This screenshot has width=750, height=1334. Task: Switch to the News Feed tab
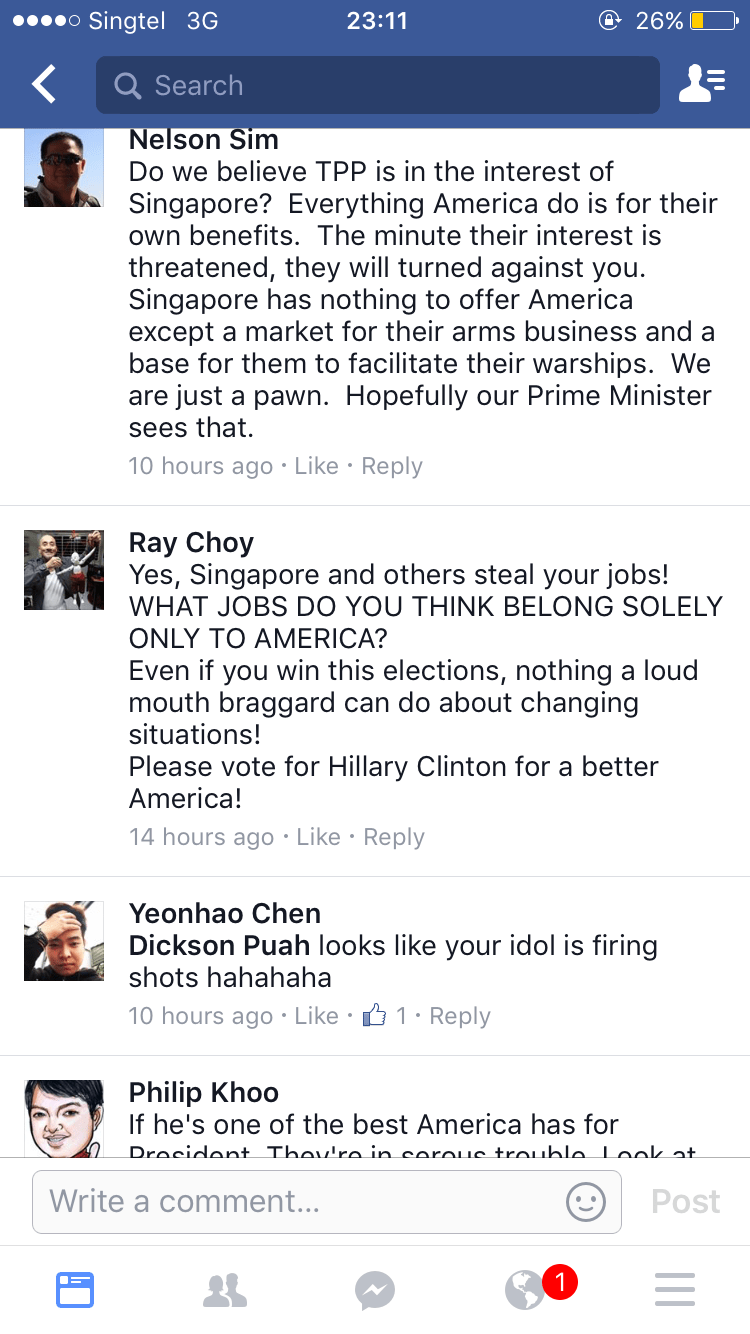75,1290
